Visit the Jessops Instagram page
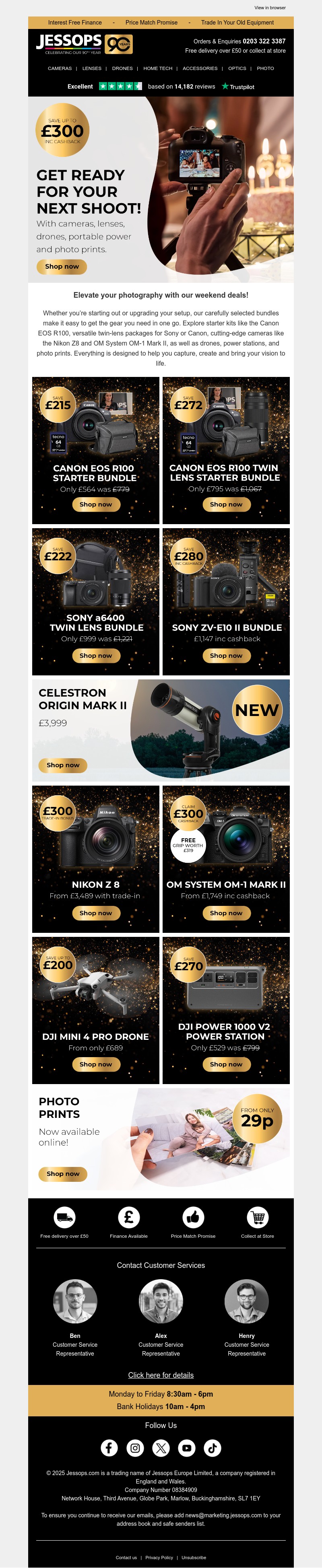322x1568 pixels. pyautogui.click(x=135, y=1448)
